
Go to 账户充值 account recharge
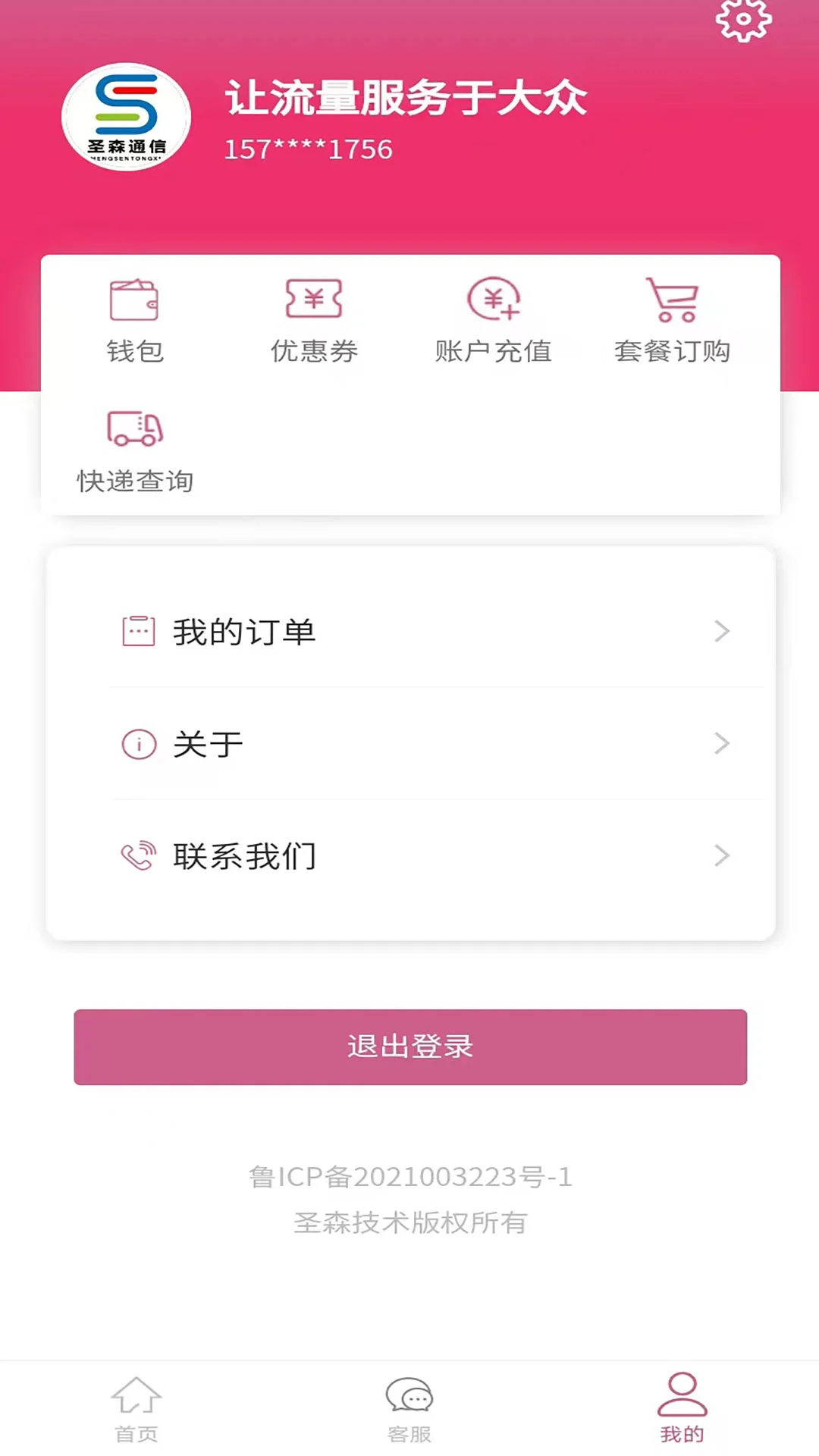tap(493, 320)
